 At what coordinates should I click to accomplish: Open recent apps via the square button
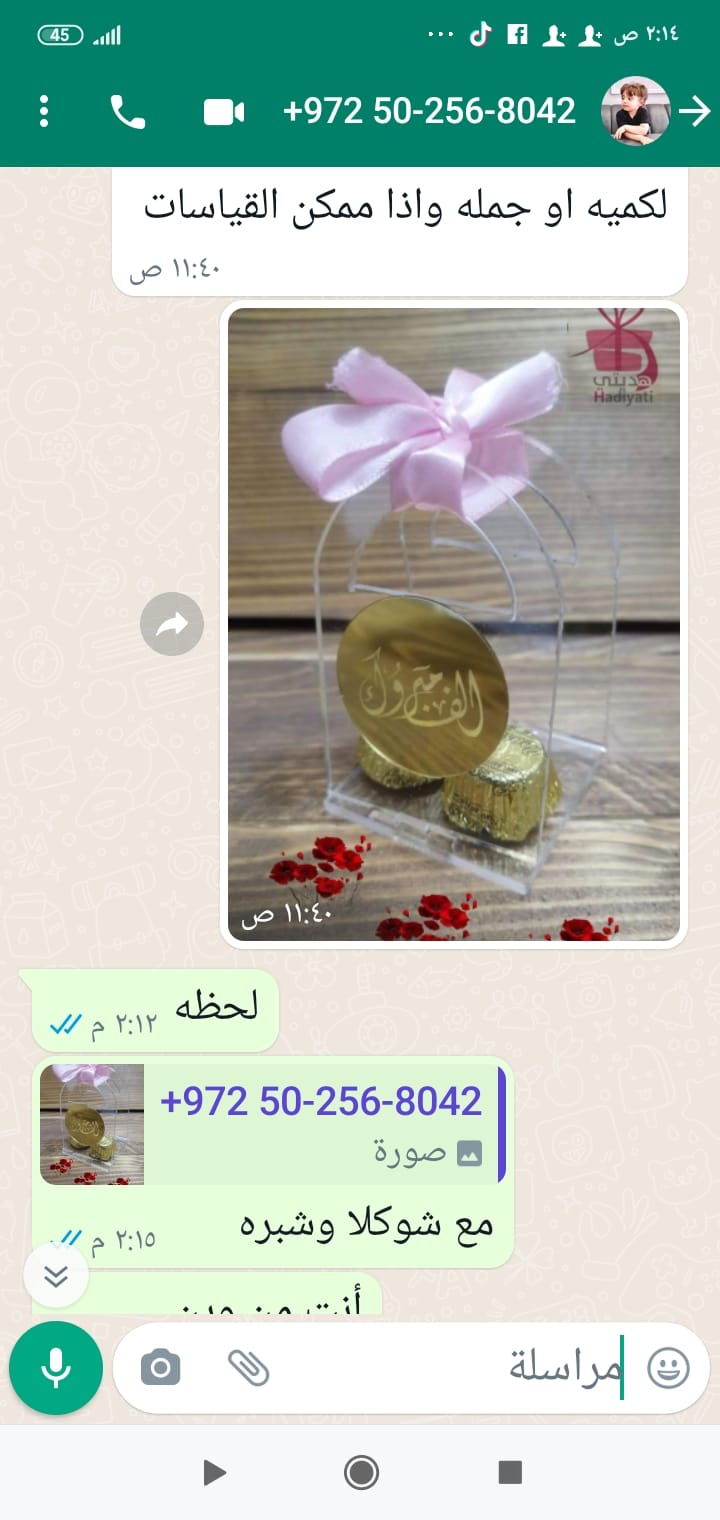click(510, 1472)
